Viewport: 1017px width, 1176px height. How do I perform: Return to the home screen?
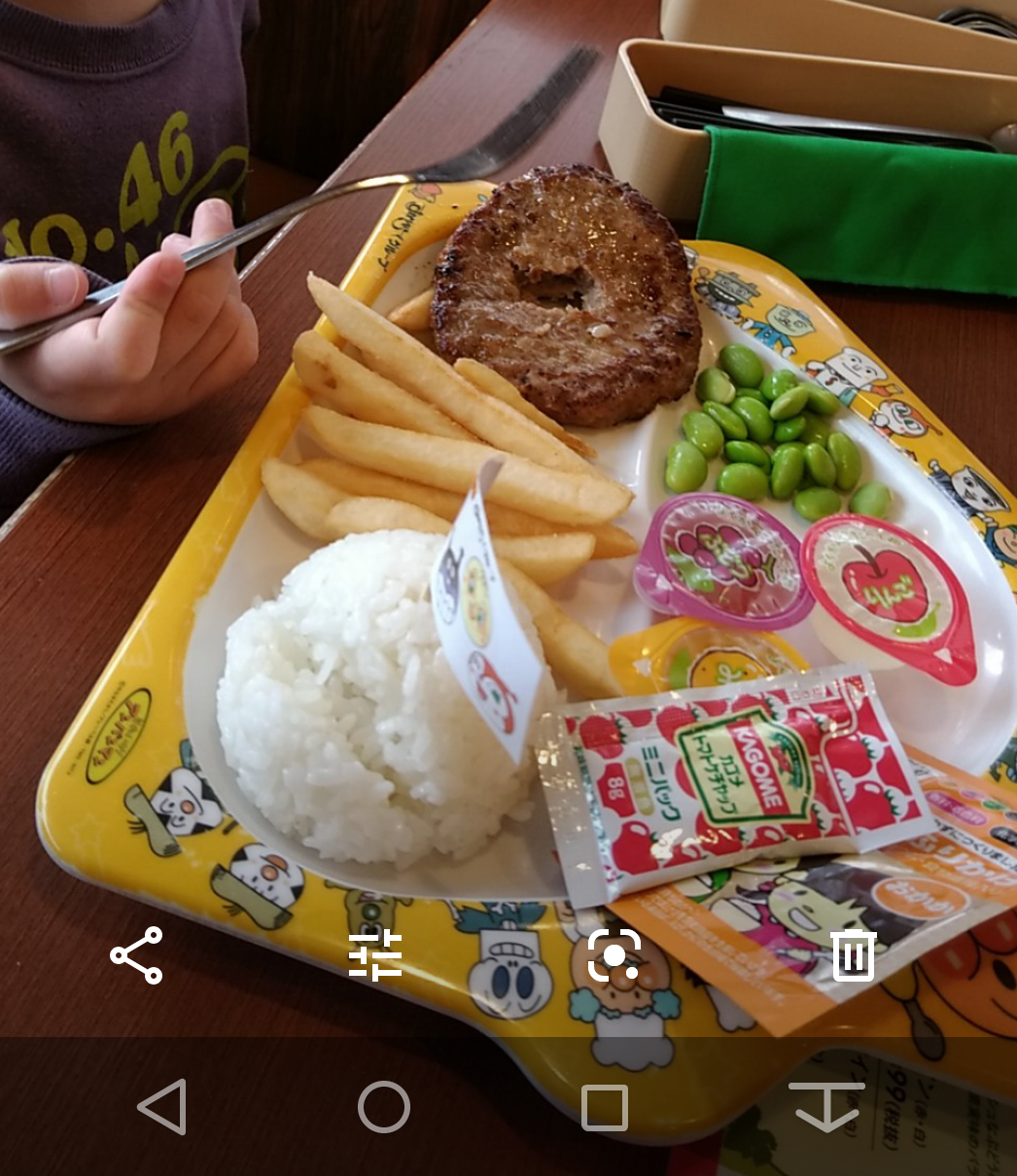click(384, 1107)
